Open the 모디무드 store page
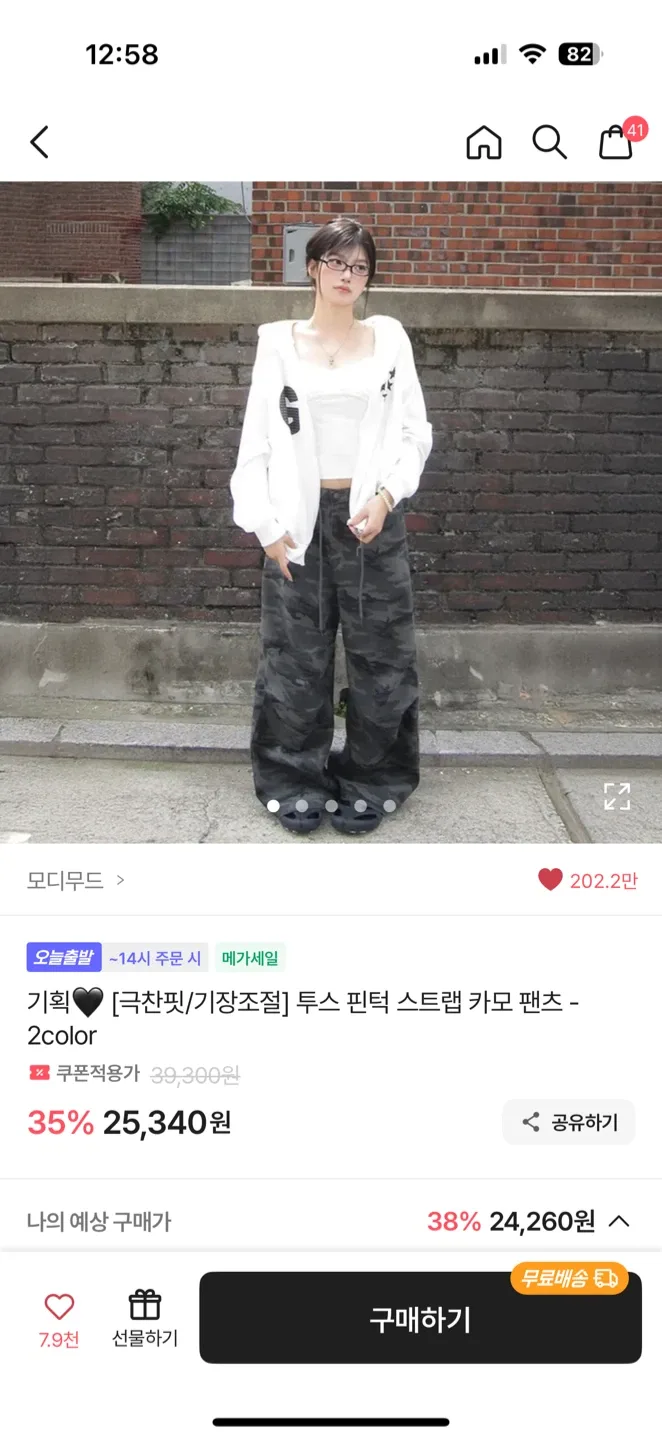Viewport: 662px width, 1440px height. [76, 880]
